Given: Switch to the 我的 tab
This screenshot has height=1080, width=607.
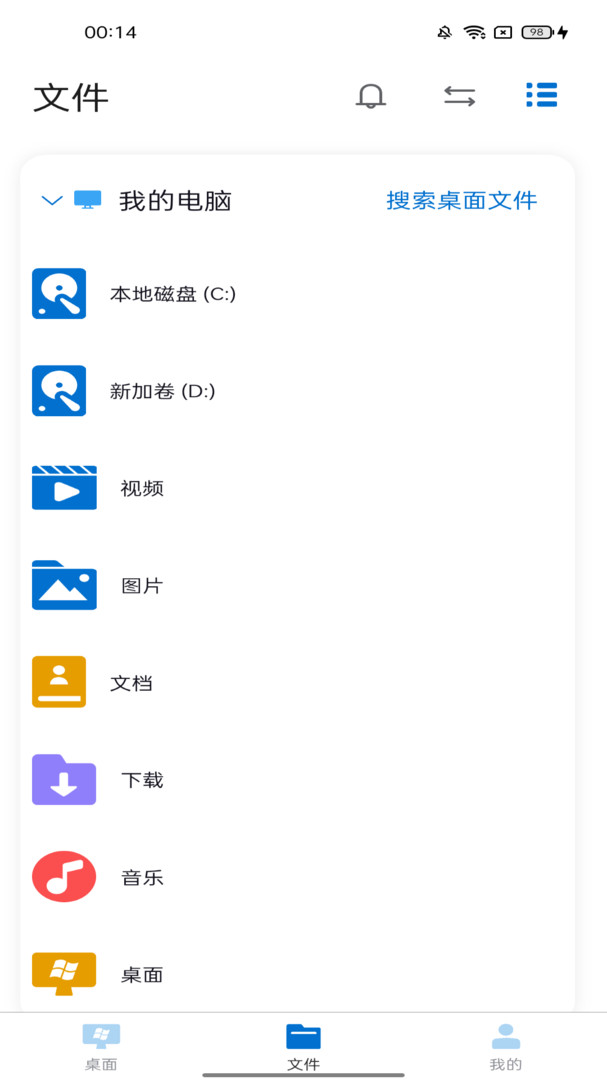Looking at the screenshot, I should pyautogui.click(x=505, y=1046).
